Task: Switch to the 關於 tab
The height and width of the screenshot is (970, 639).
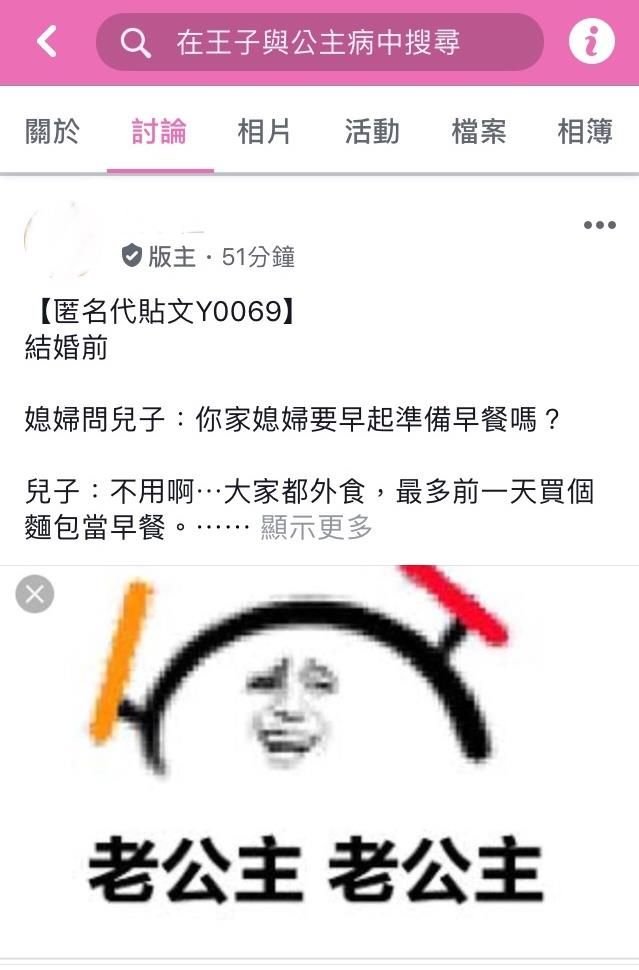Action: (x=52, y=132)
